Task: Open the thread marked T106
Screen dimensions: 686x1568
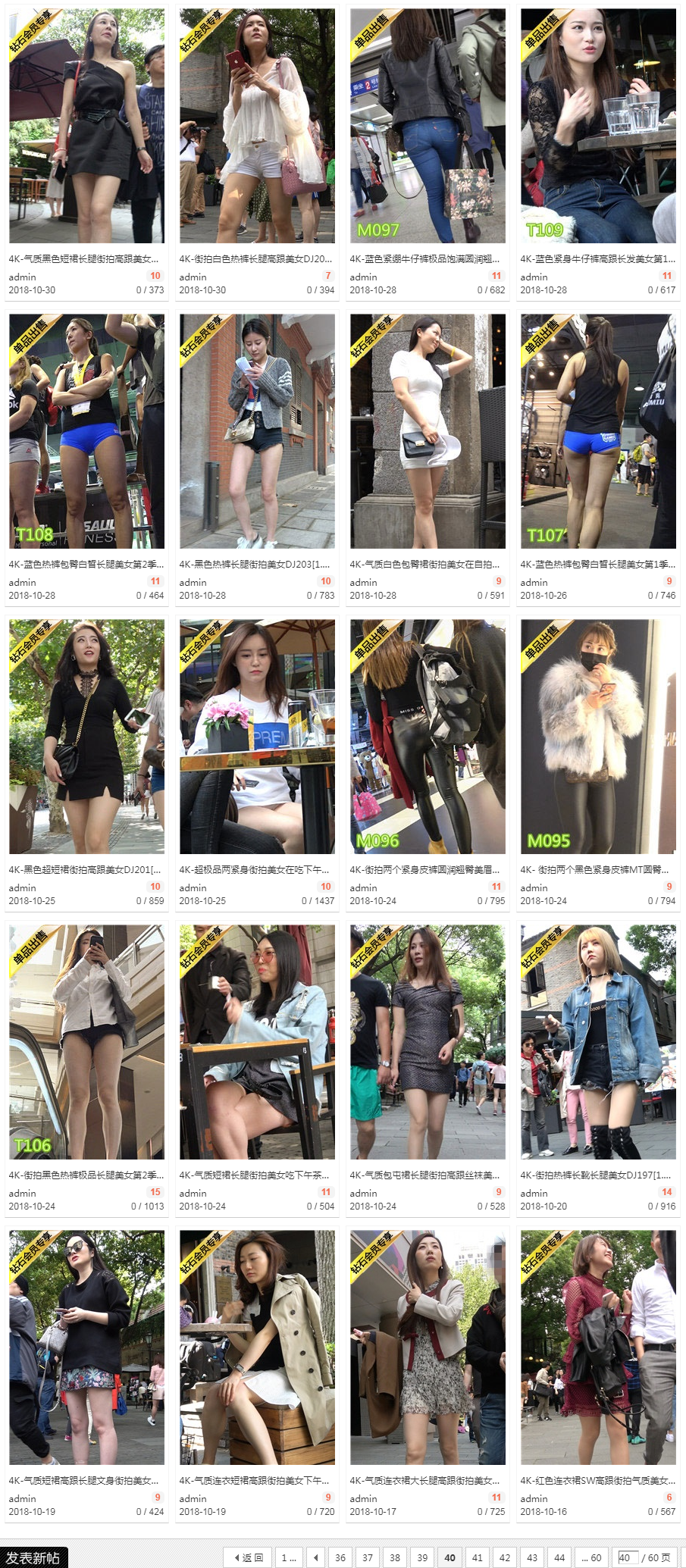Action: pyautogui.click(x=86, y=1041)
